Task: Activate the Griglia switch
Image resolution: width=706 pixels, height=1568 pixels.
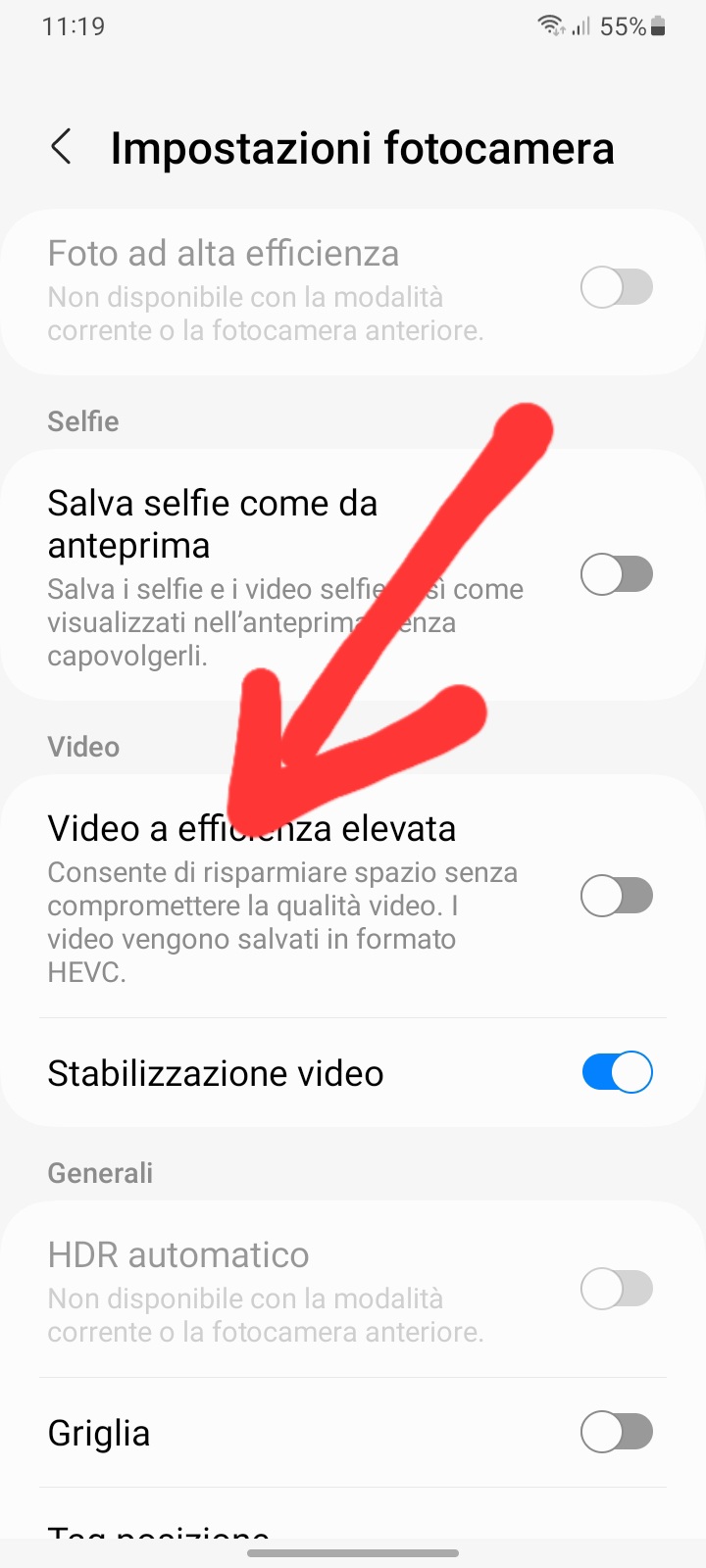Action: tap(617, 1432)
